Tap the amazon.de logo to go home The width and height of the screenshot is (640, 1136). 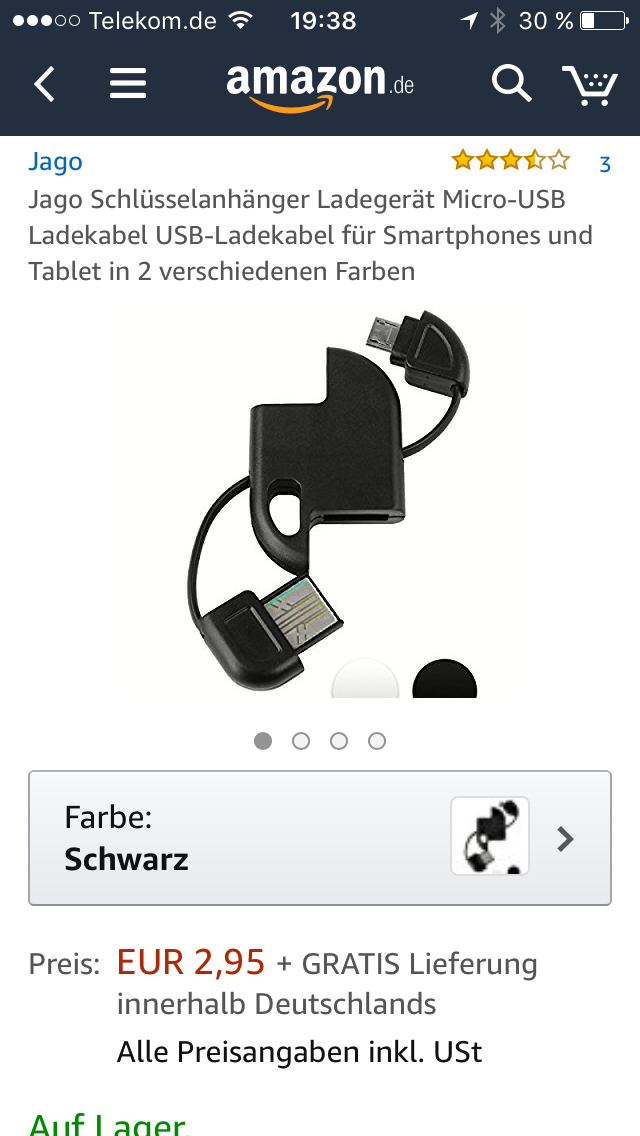(x=320, y=84)
